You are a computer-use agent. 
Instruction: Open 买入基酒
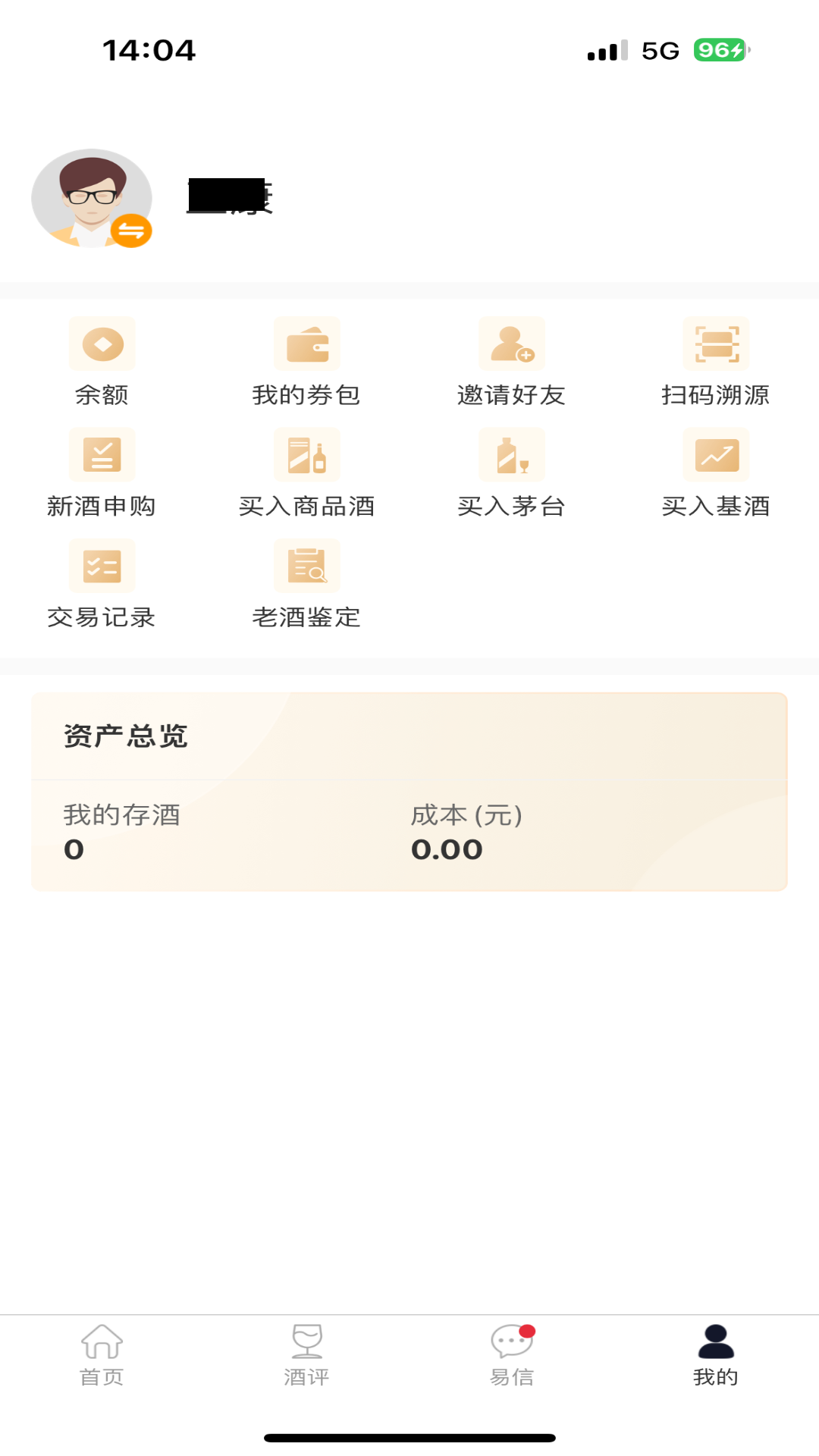(x=716, y=472)
